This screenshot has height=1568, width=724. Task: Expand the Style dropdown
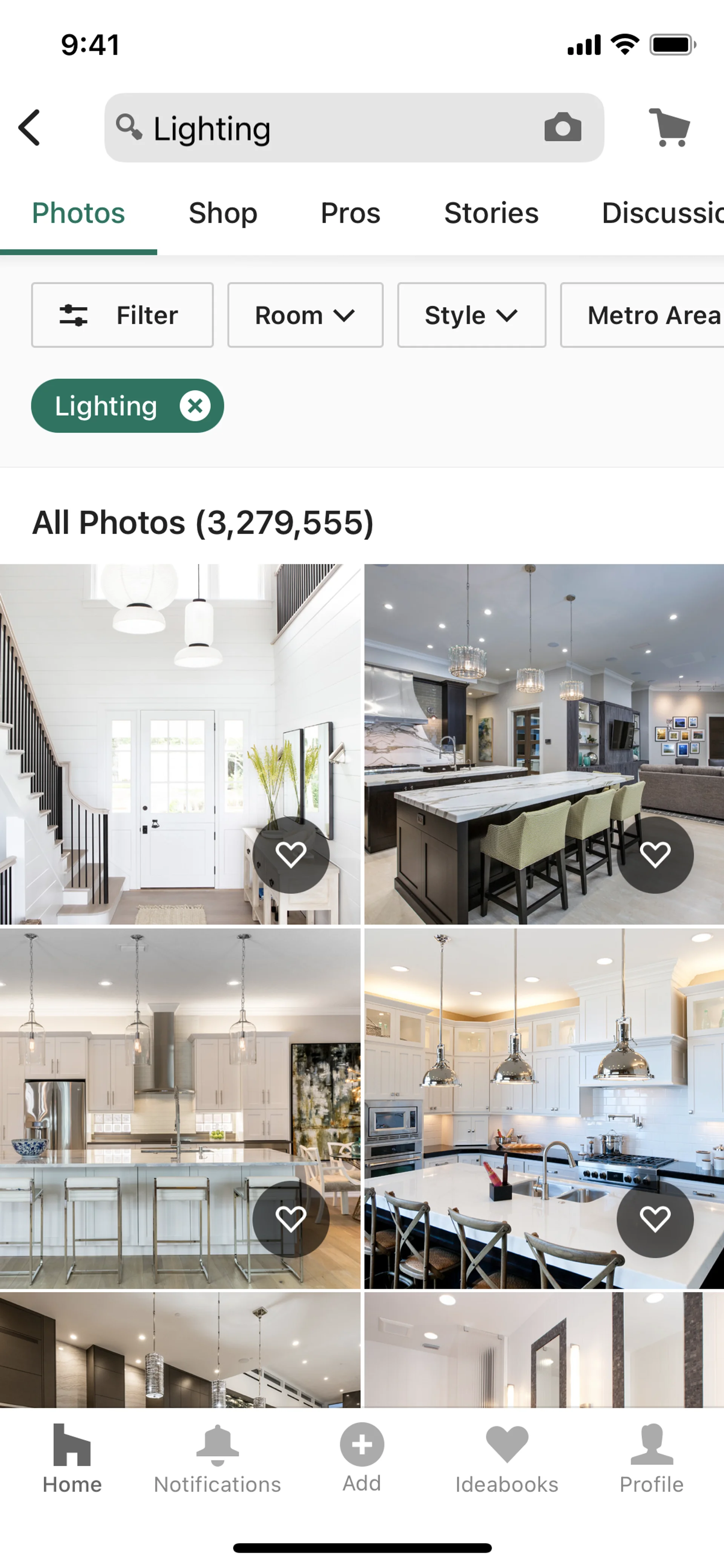471,315
